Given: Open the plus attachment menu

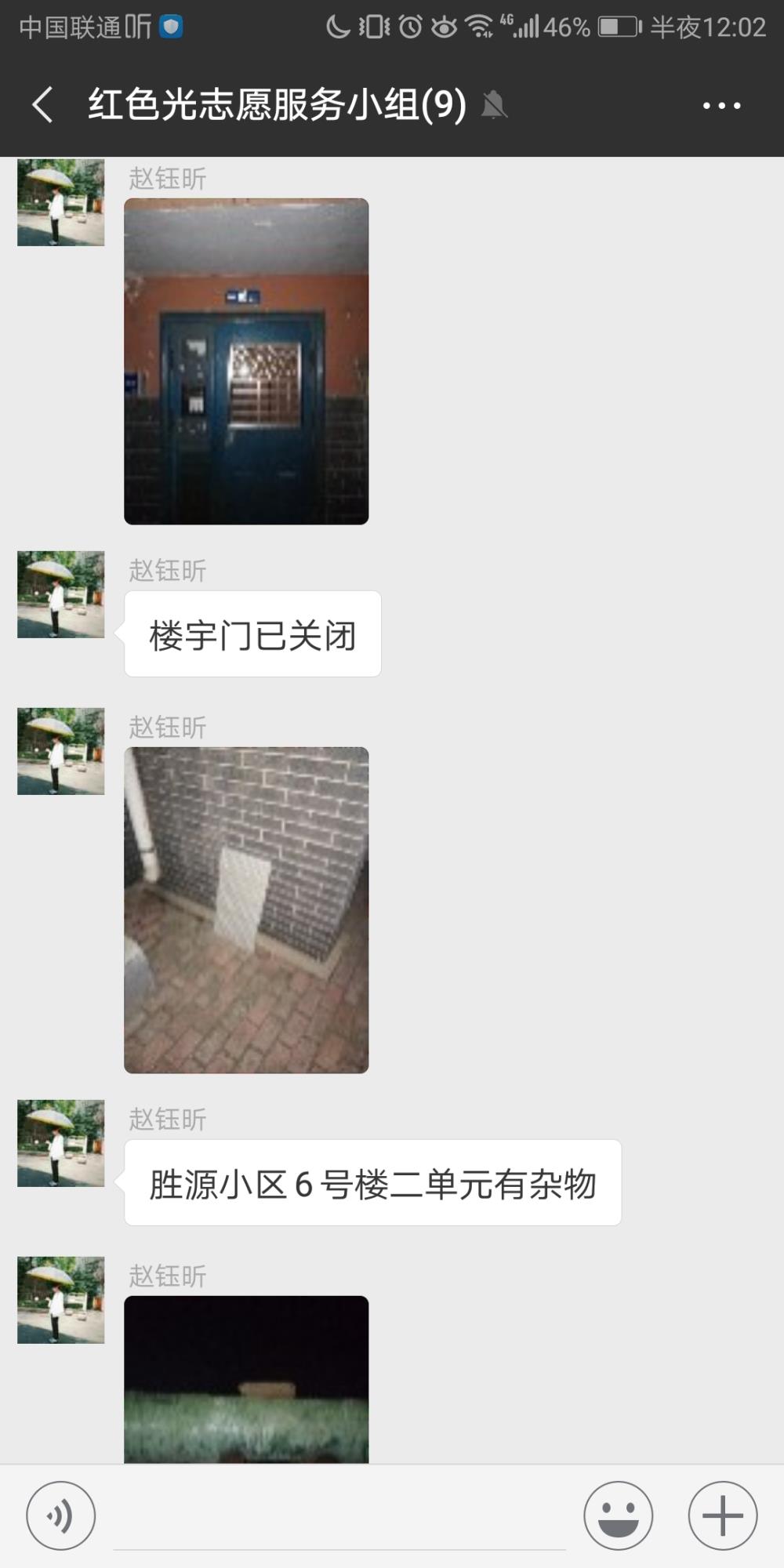Looking at the screenshot, I should [723, 1515].
